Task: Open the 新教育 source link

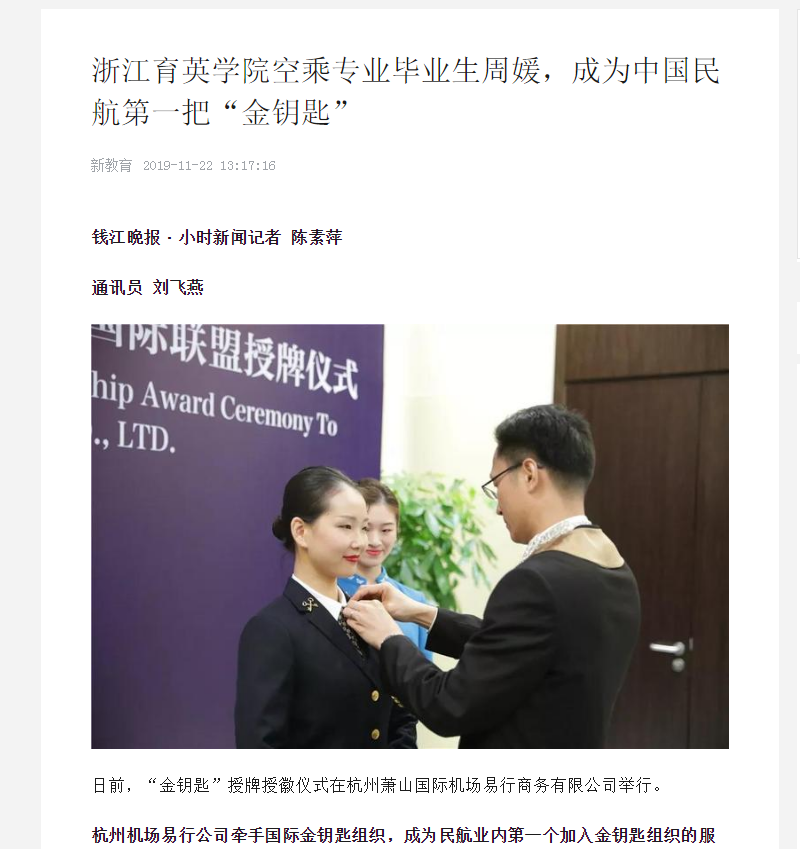Action: tap(111, 166)
